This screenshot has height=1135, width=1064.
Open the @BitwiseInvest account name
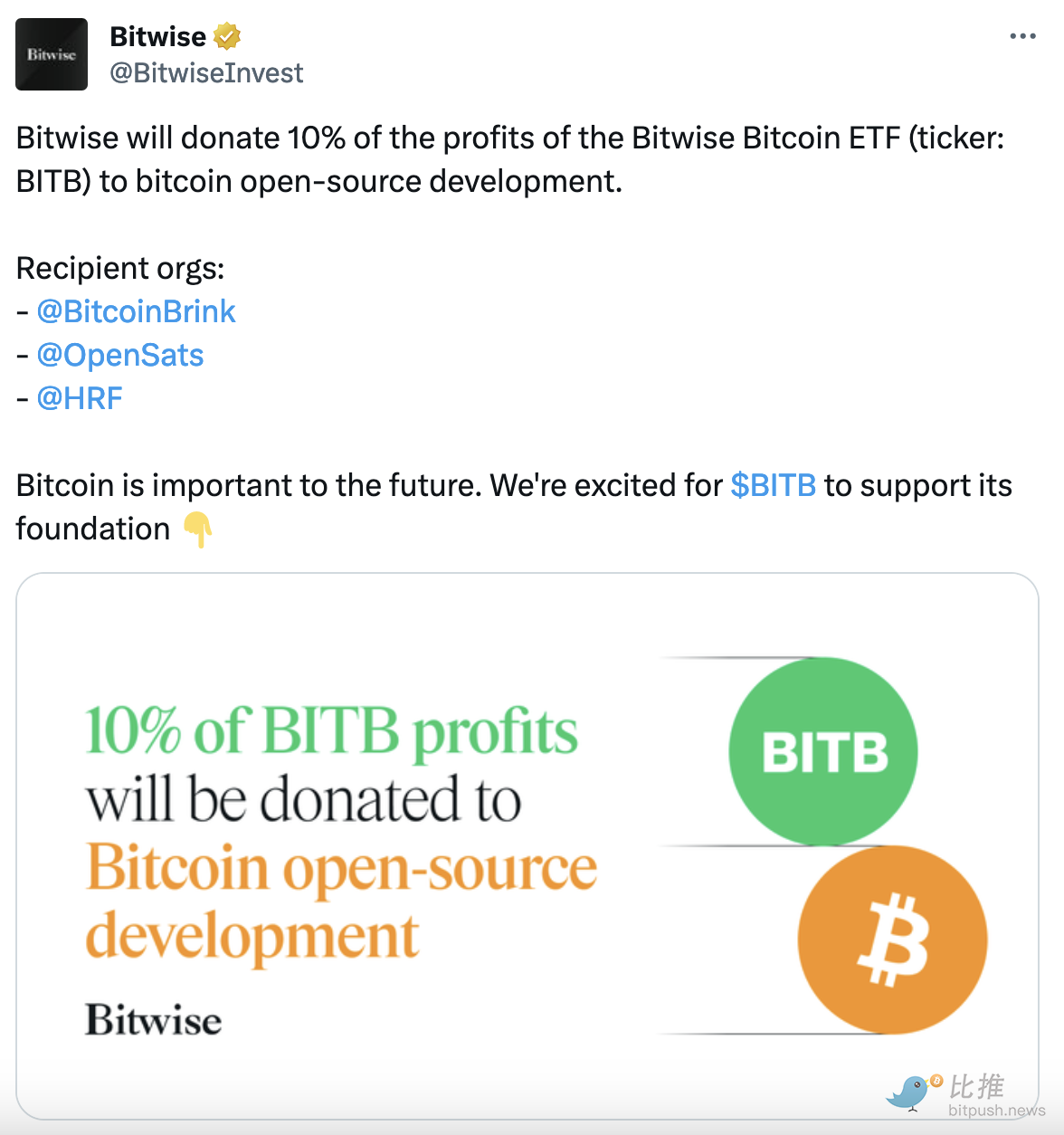pos(206,72)
